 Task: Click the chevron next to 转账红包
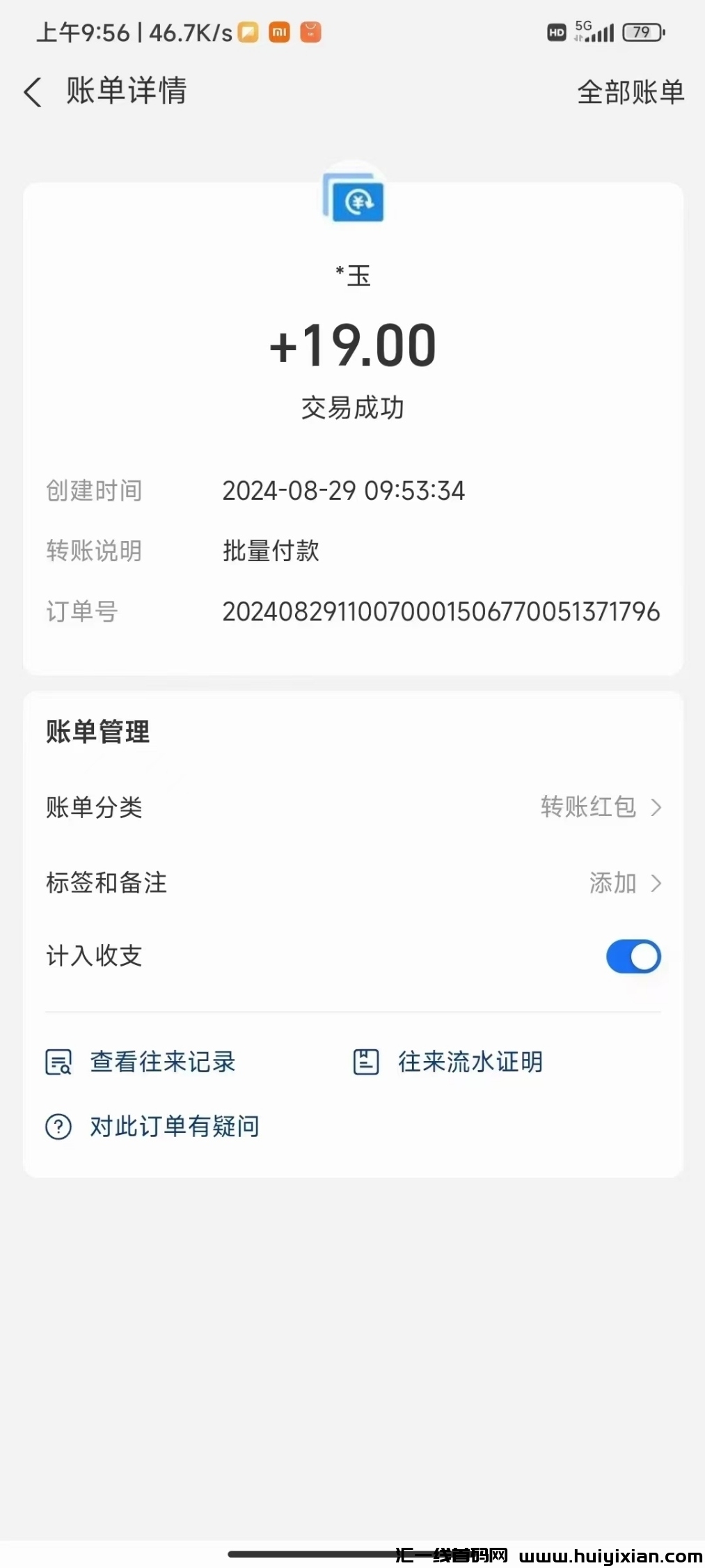655,808
